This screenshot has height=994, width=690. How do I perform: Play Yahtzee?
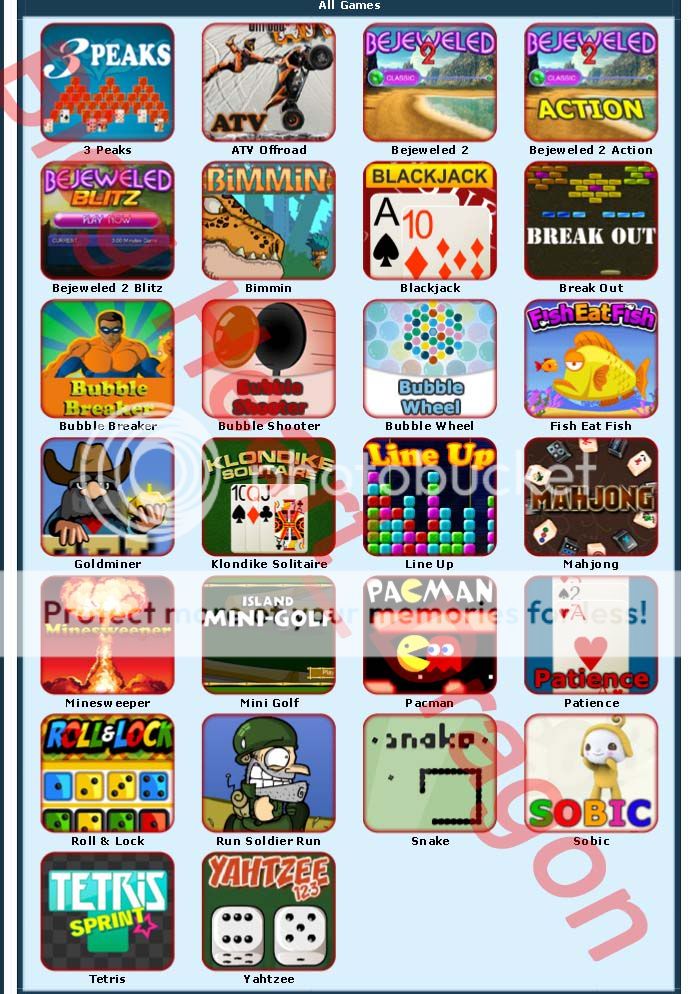[268, 911]
